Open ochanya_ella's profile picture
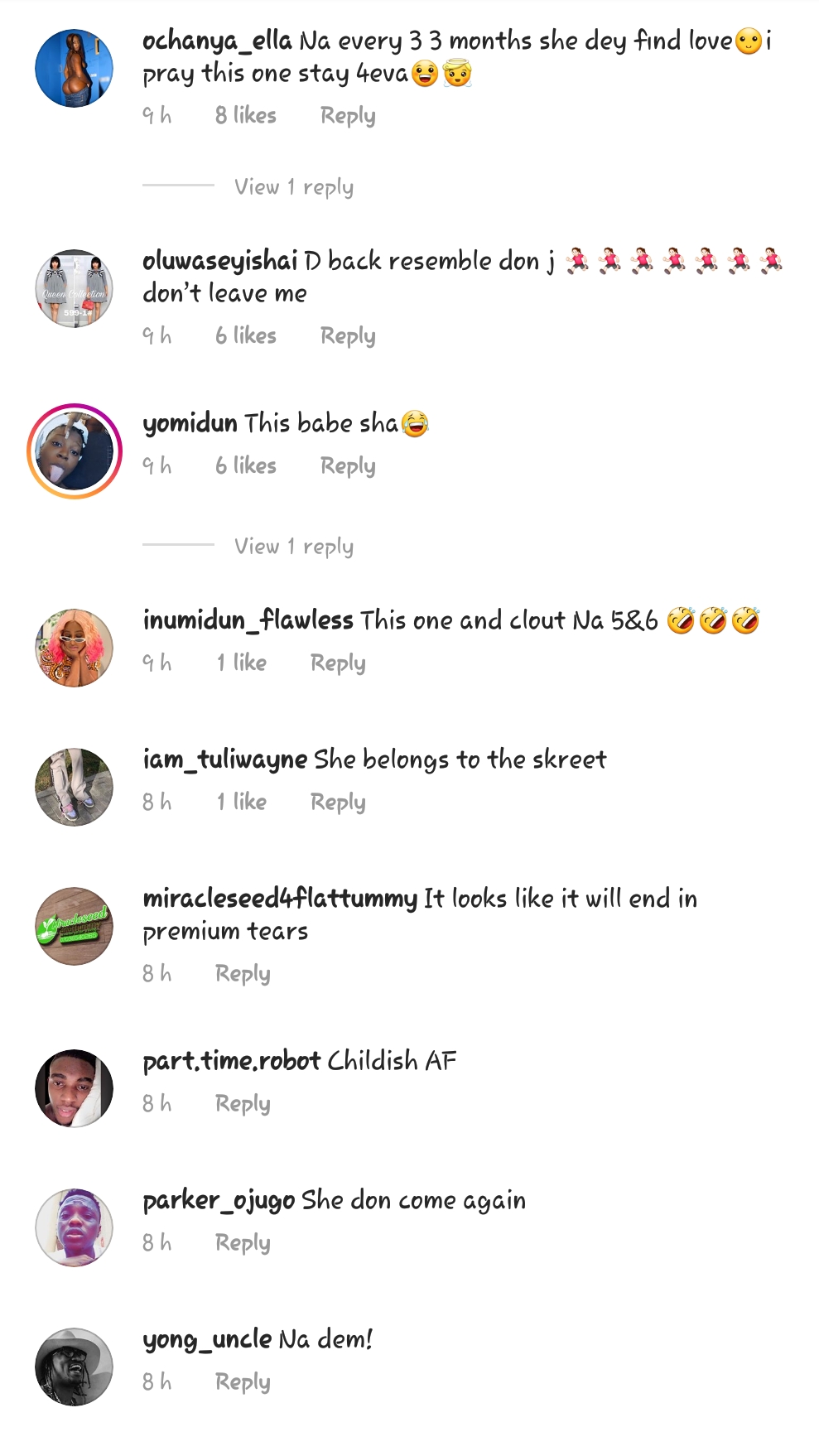The width and height of the screenshot is (819, 1456). click(x=75, y=69)
